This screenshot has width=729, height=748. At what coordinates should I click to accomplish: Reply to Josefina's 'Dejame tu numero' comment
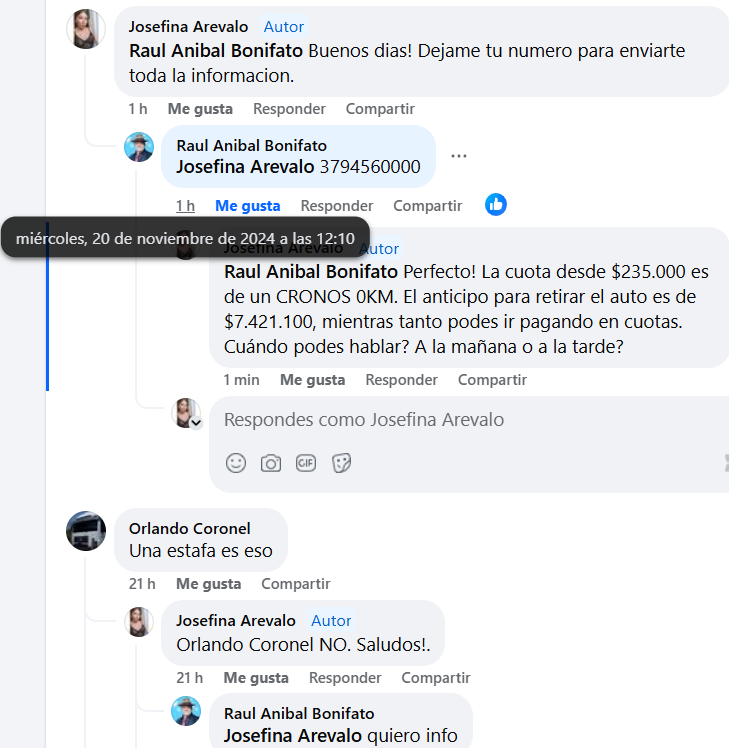tap(289, 109)
